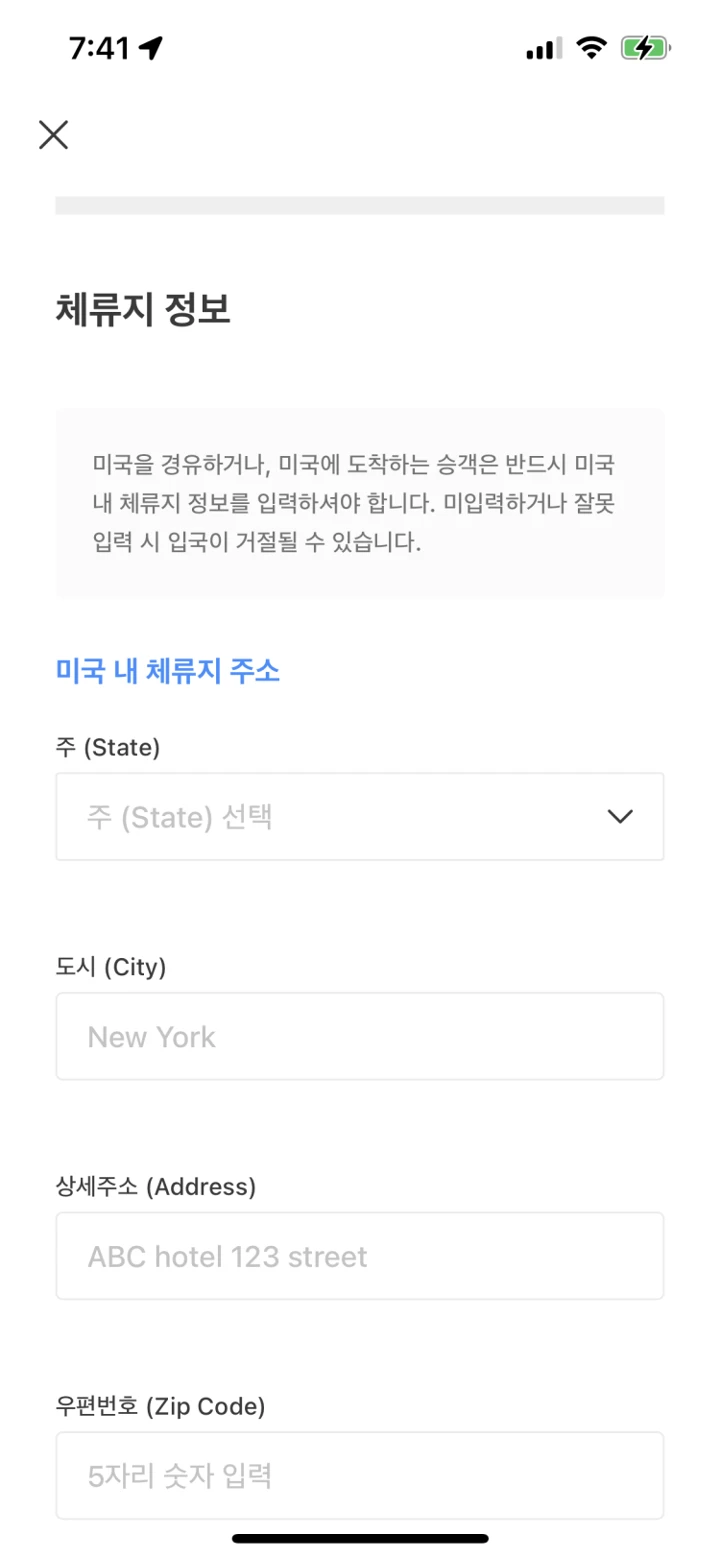This screenshot has width=720, height=1558.
Task: Select the City field with New York placeholder
Action: tap(360, 1036)
